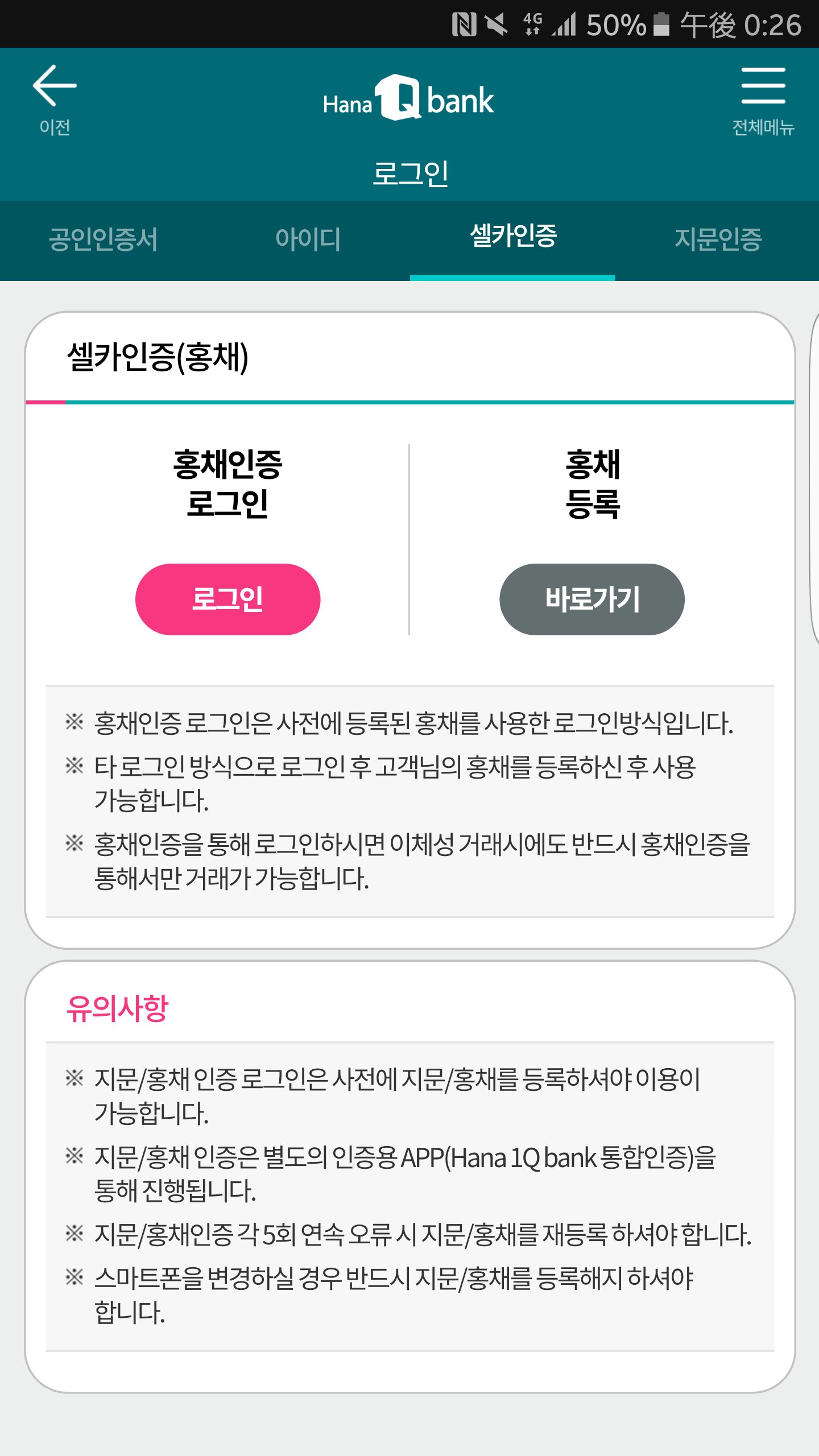Go back using the 이전 arrow
Image resolution: width=819 pixels, height=1456 pixels.
[55, 98]
